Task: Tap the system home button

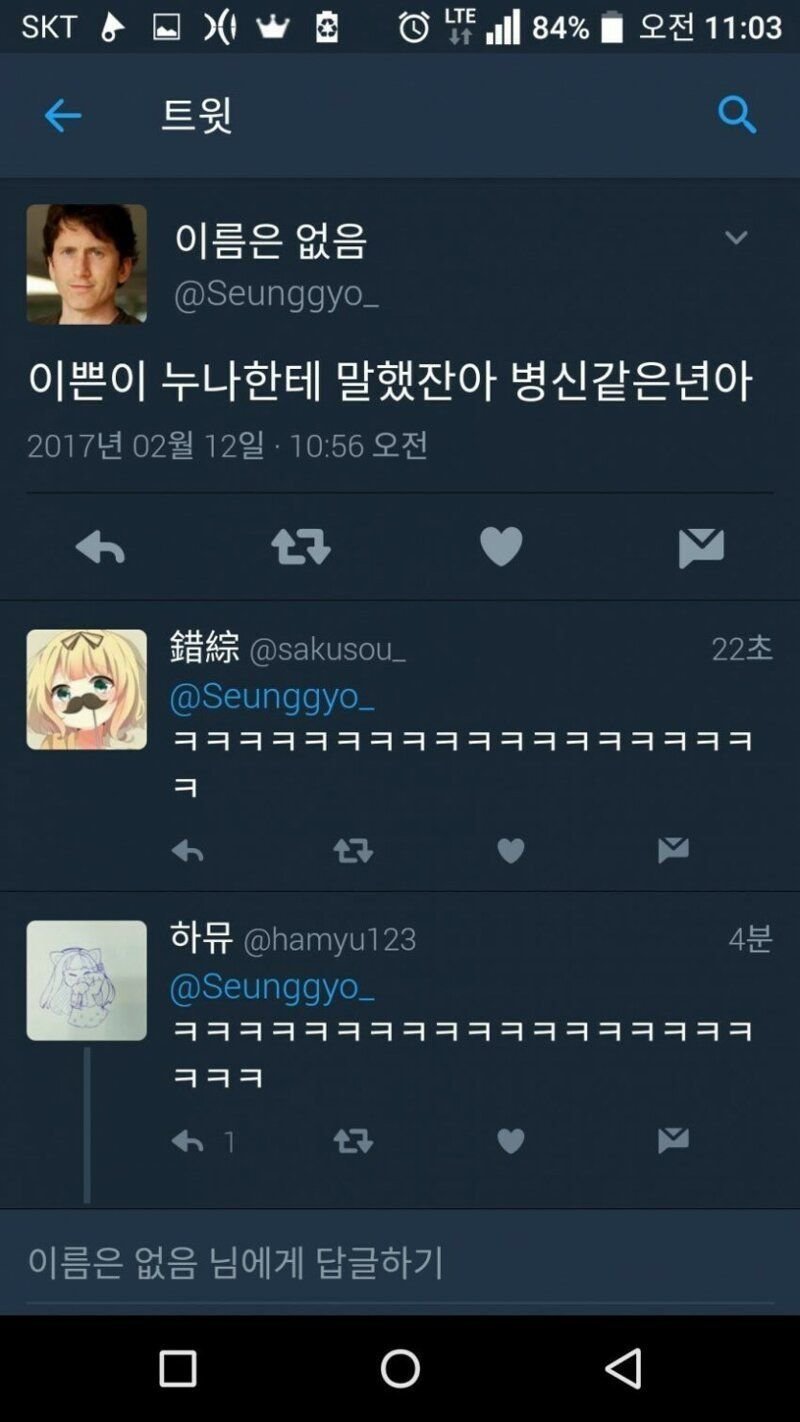Action: (x=400, y=1369)
